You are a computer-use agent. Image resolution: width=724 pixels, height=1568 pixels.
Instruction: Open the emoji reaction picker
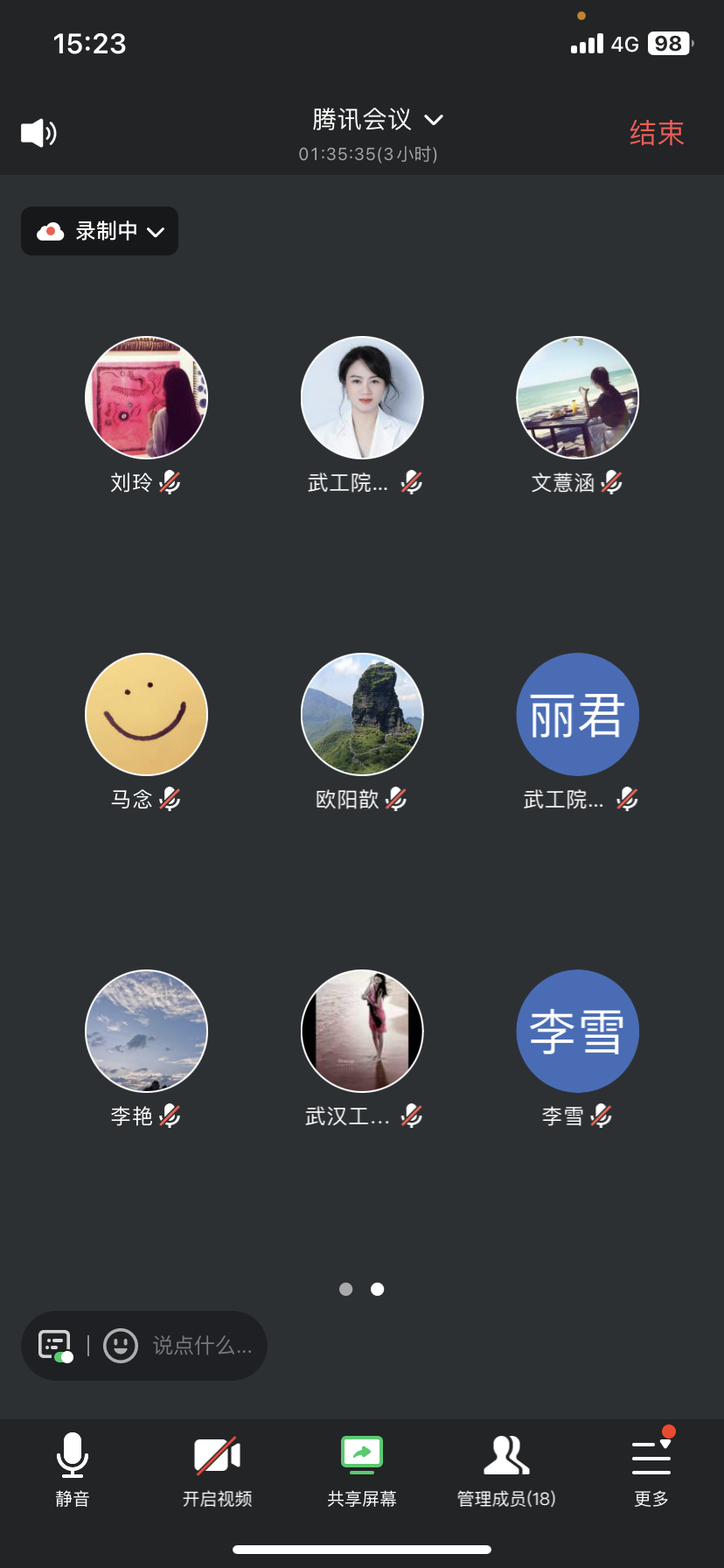coord(121,1345)
